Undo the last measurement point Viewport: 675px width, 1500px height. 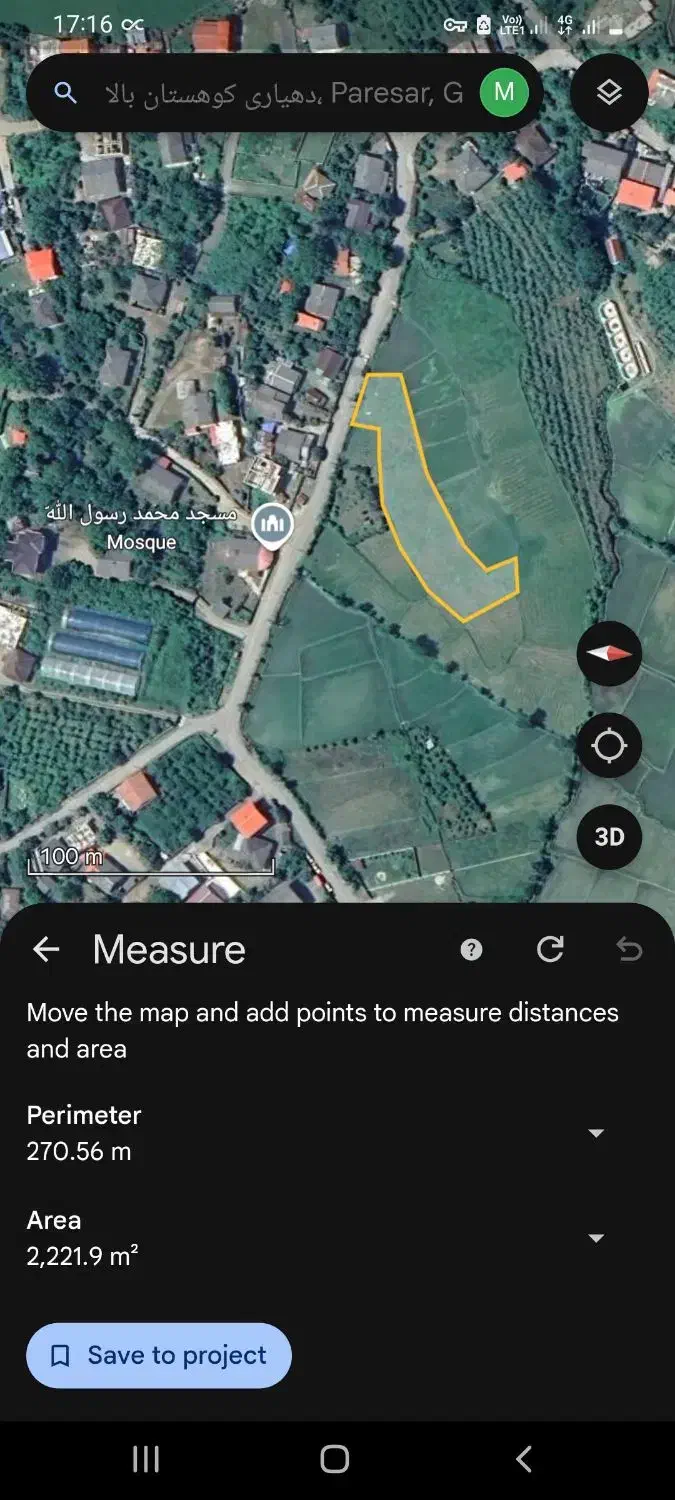(629, 950)
